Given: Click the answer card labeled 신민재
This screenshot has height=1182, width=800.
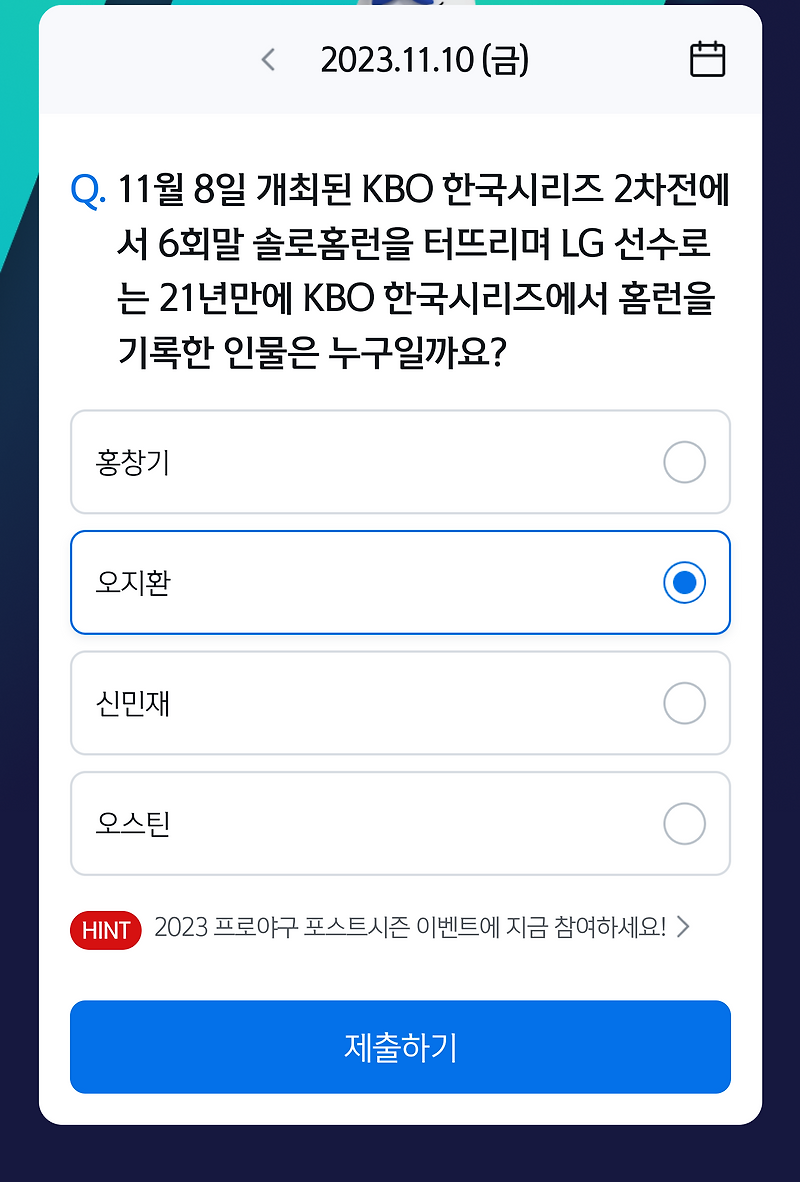Looking at the screenshot, I should (x=400, y=703).
